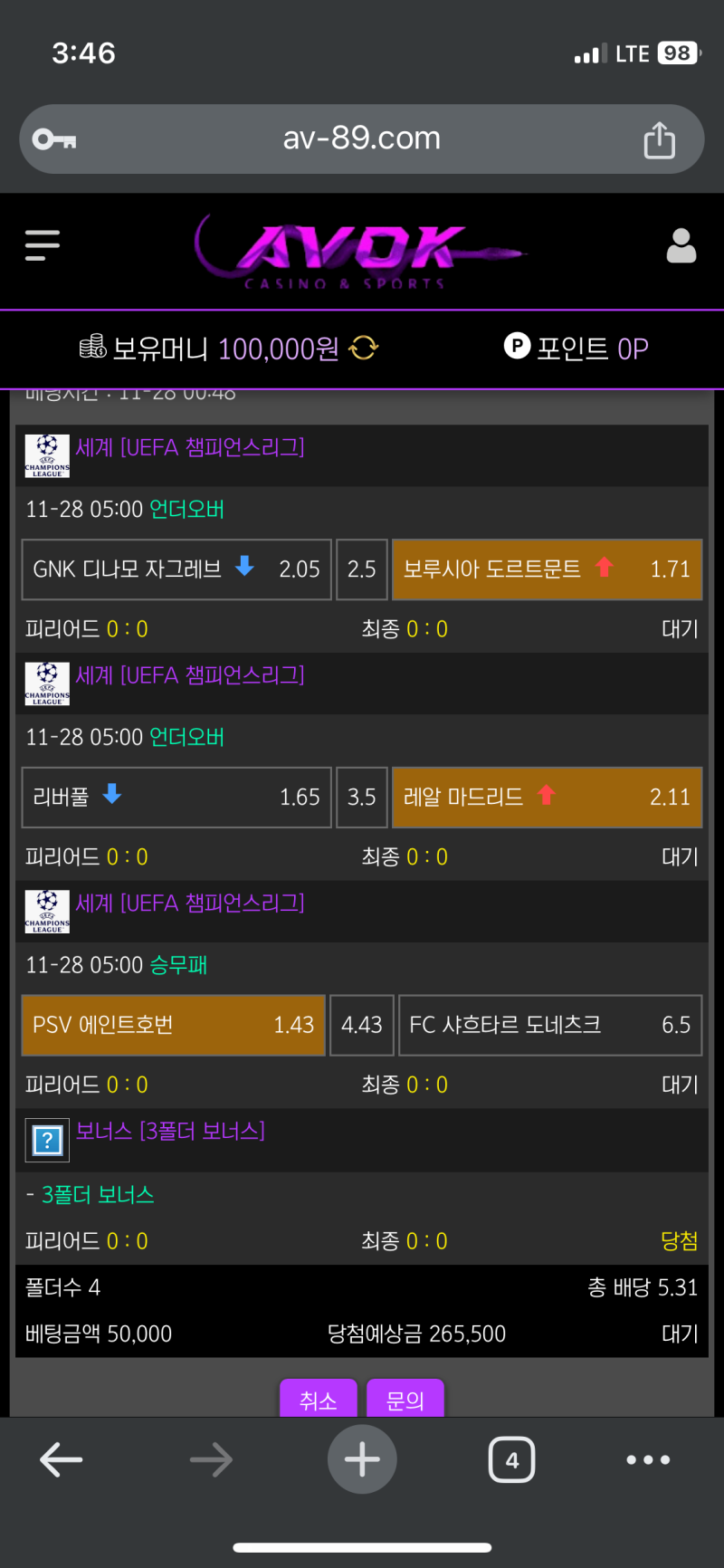
Task: Open a new browser tab
Action: (x=362, y=1459)
